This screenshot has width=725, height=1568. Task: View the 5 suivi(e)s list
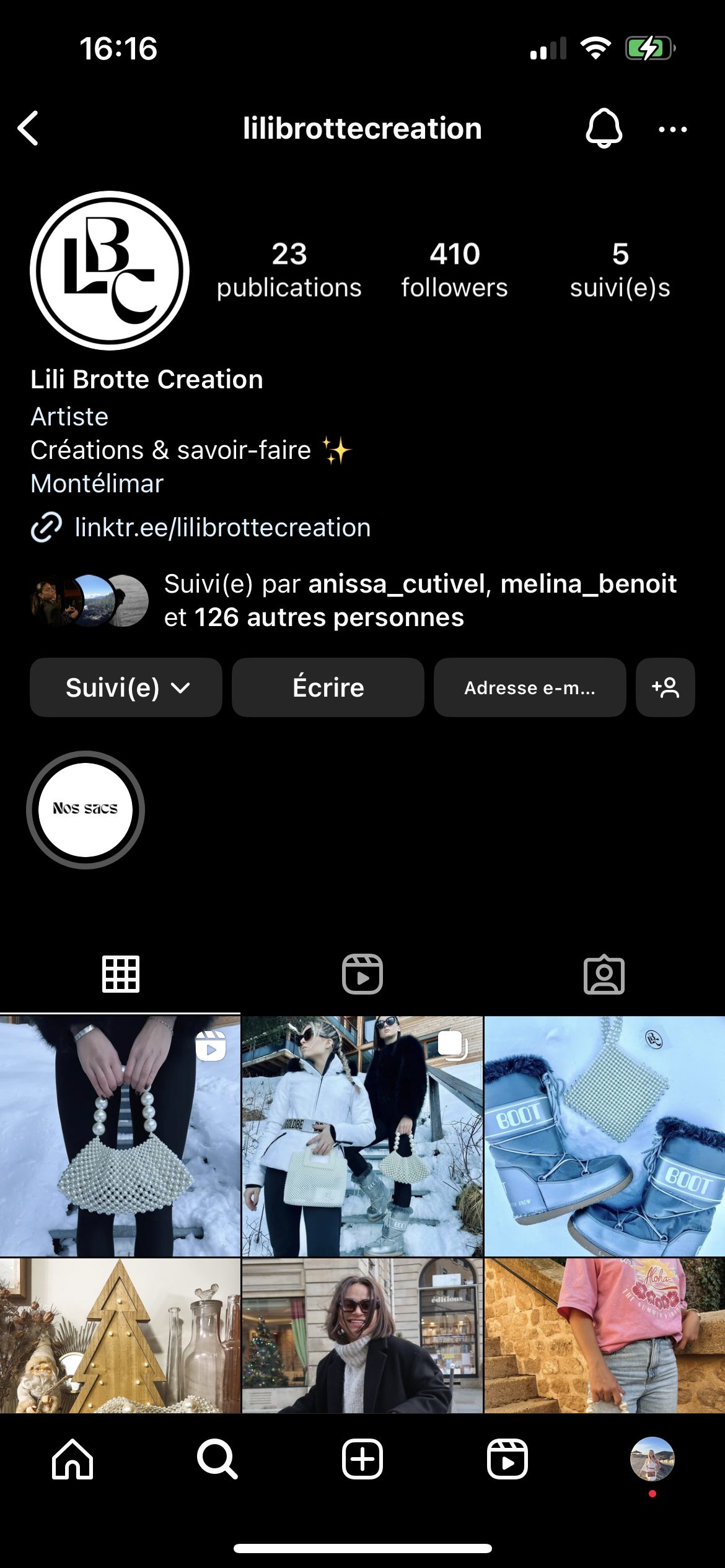(x=620, y=271)
